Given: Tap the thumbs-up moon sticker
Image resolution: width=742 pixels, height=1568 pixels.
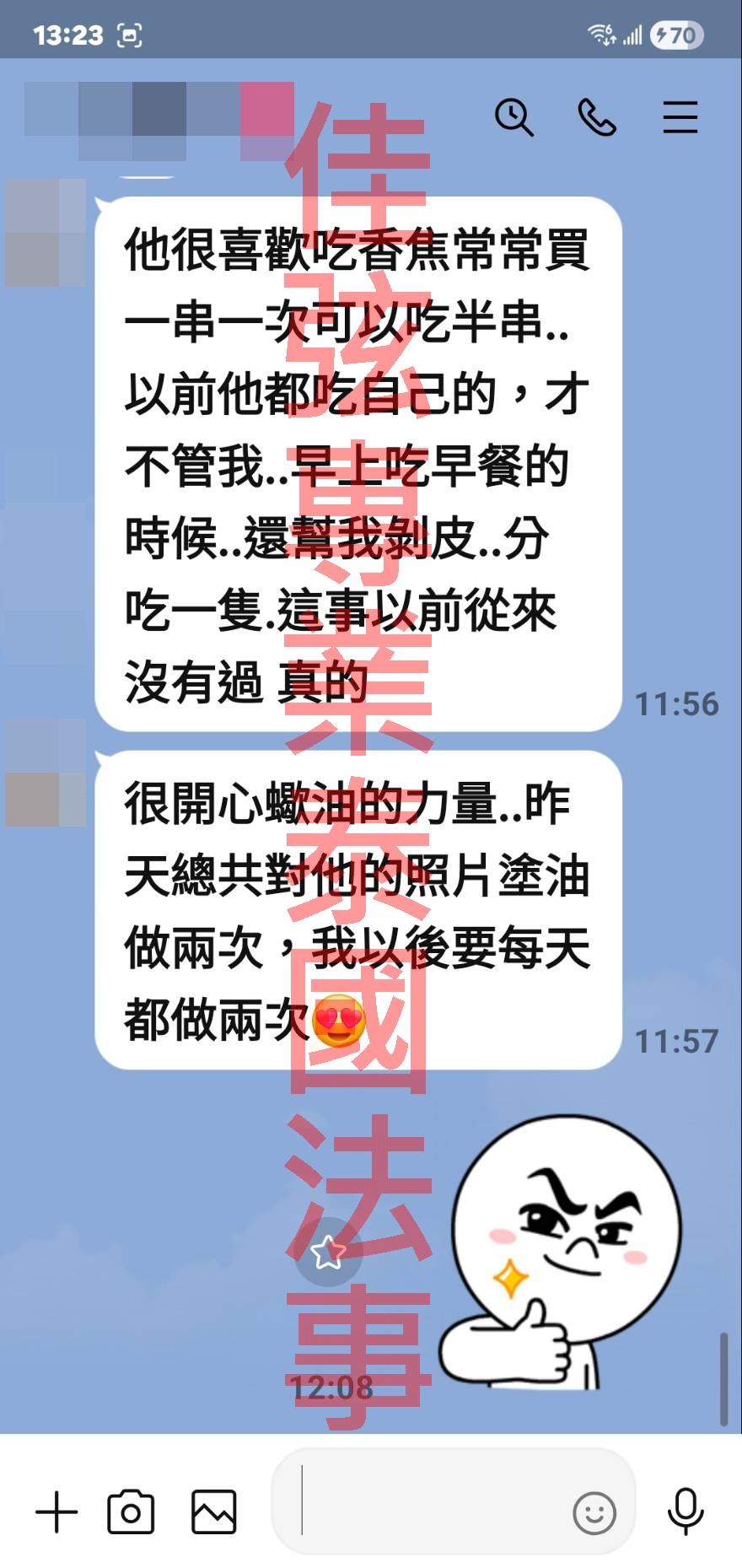Looking at the screenshot, I should 561,1248.
